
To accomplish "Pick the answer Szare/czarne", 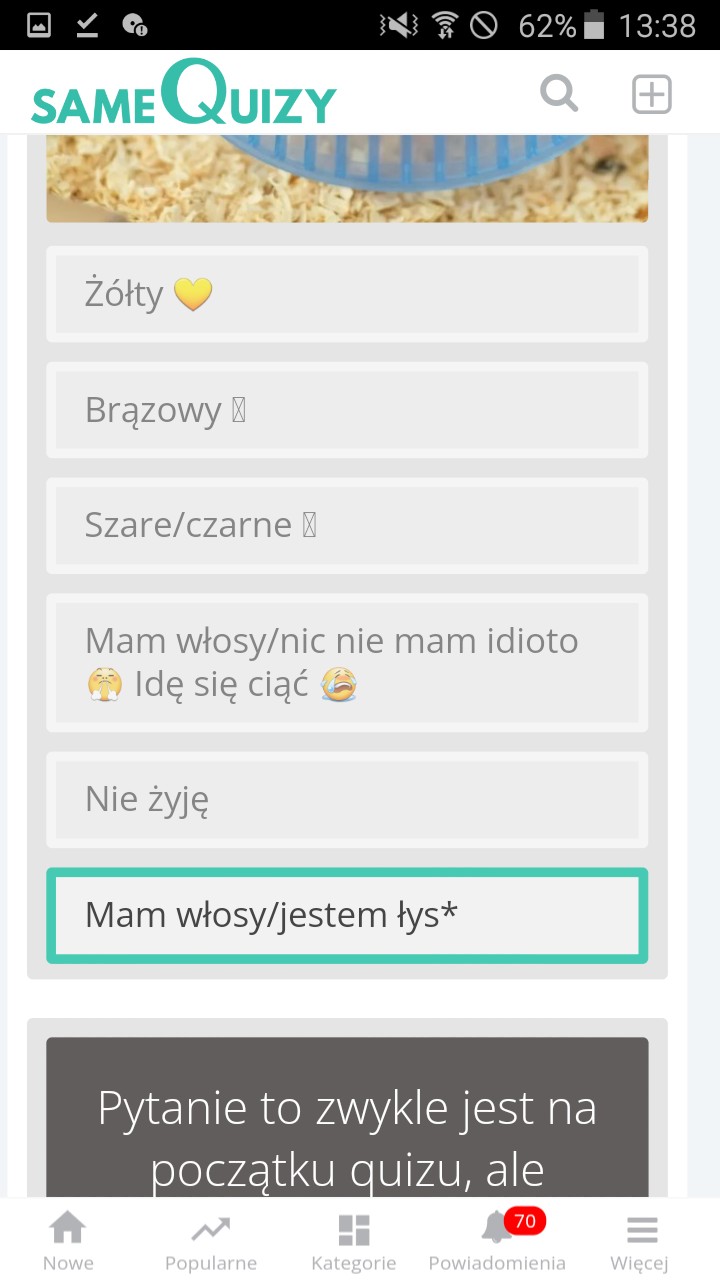I will 347,526.
